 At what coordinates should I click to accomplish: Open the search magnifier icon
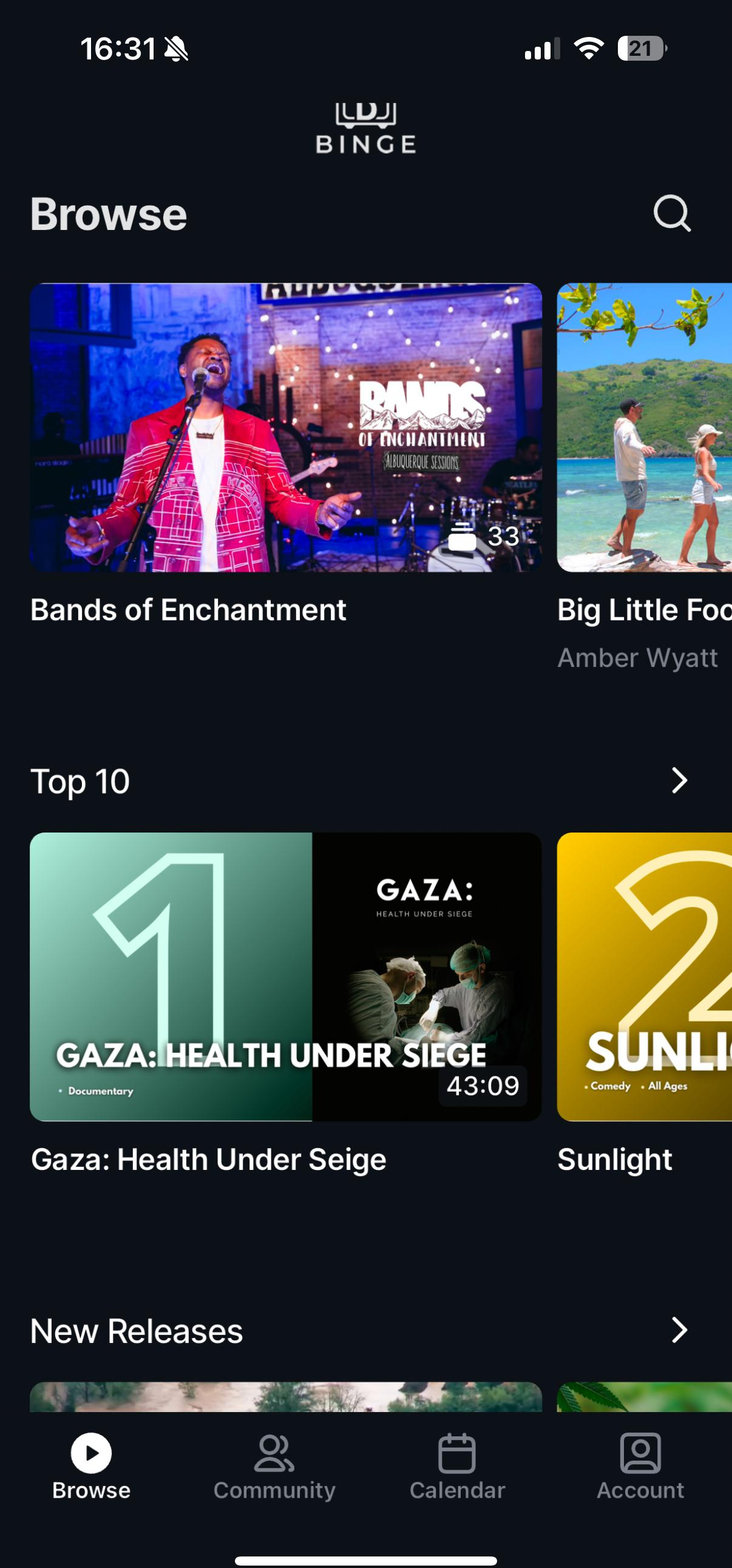tap(672, 213)
